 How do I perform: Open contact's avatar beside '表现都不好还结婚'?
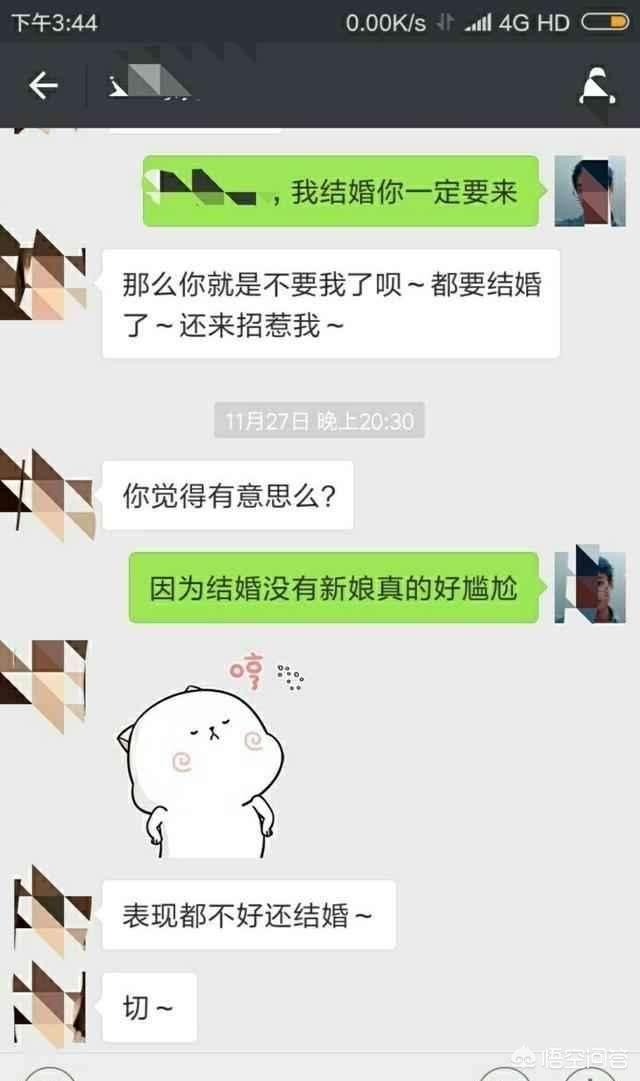[x=52, y=911]
